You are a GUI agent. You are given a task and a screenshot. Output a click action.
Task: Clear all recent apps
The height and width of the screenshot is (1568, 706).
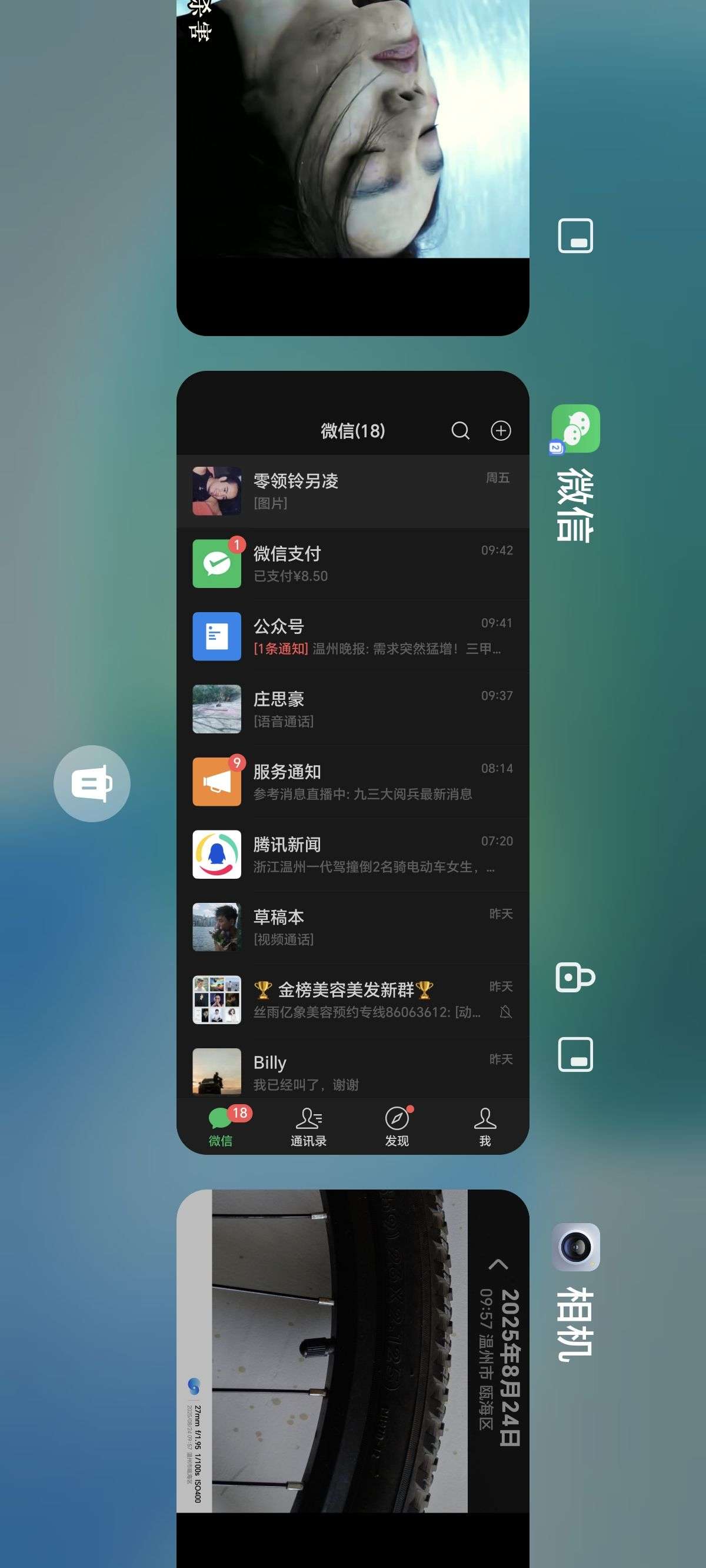92,783
